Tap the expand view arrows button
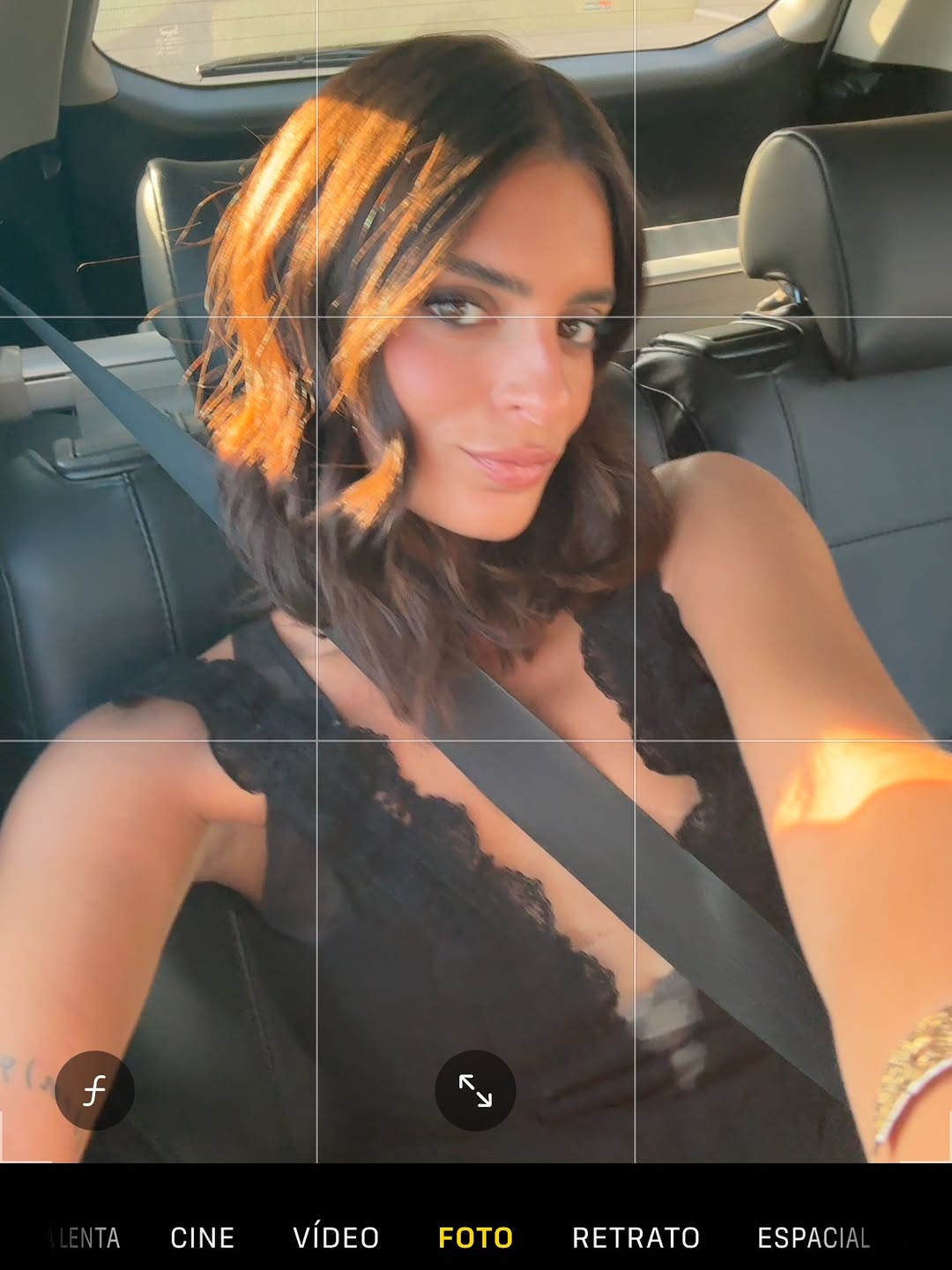Screen dimensions: 952x1270 coord(475,1091)
